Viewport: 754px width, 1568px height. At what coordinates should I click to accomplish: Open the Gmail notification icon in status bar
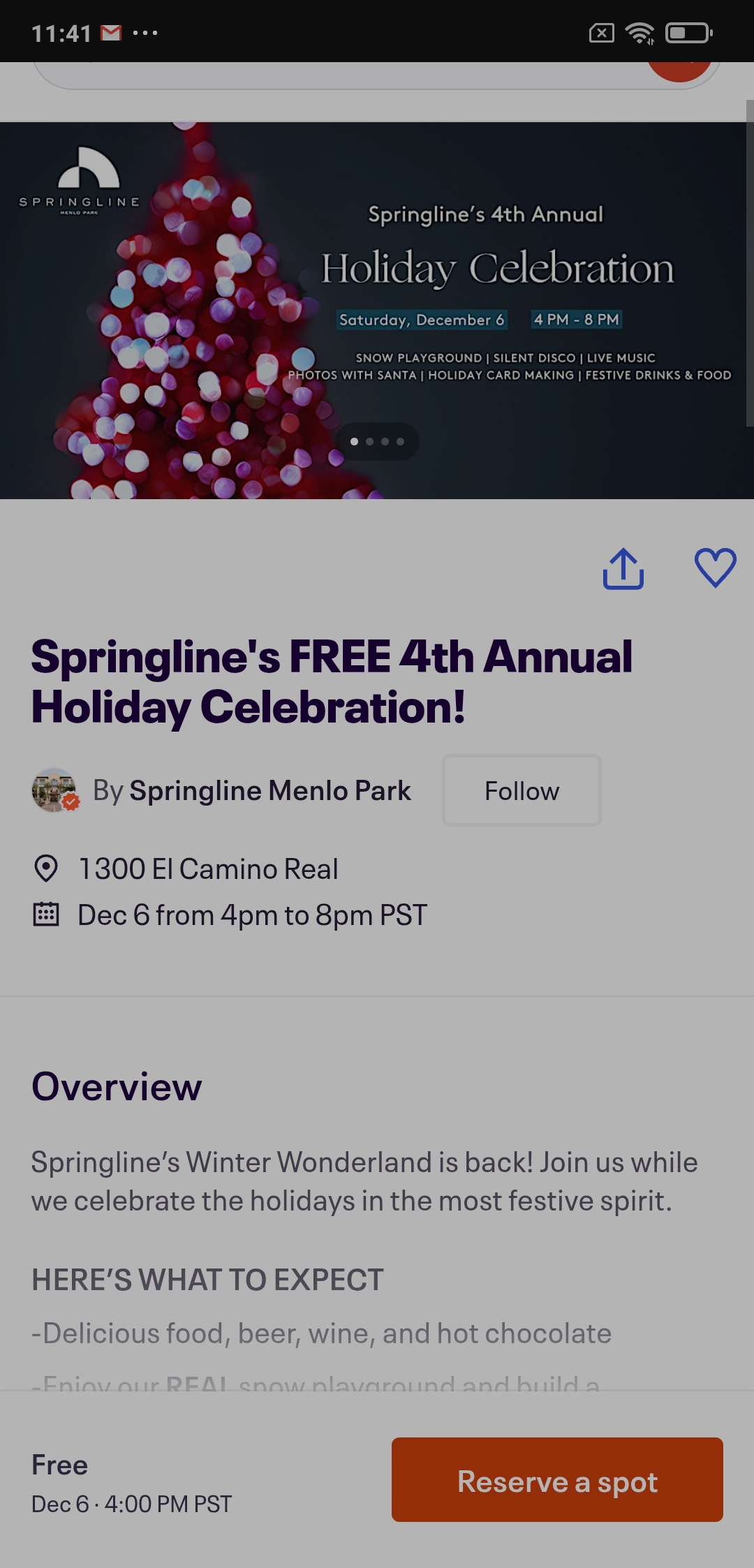(110, 31)
